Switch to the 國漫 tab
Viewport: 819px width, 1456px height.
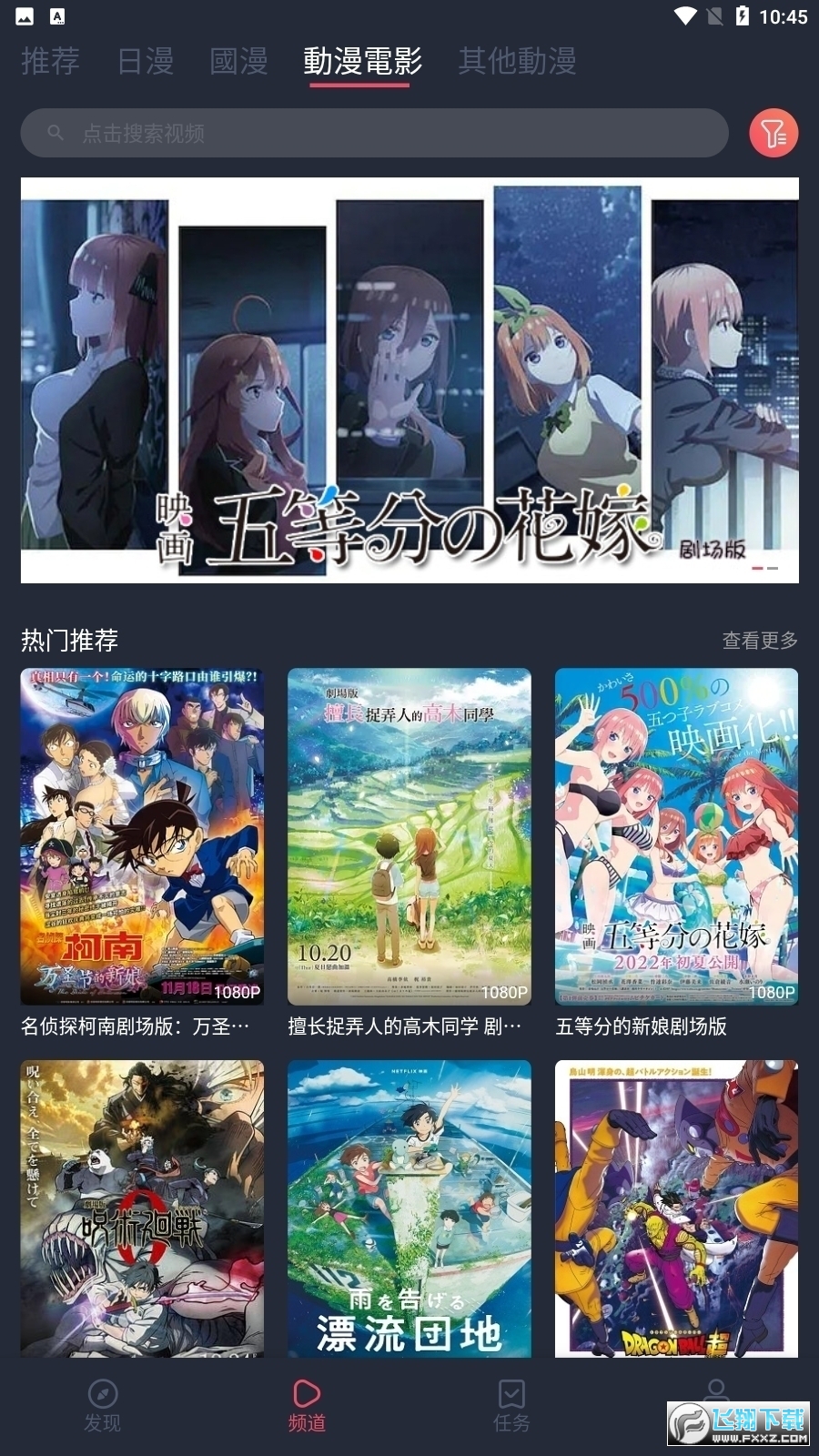tap(238, 62)
